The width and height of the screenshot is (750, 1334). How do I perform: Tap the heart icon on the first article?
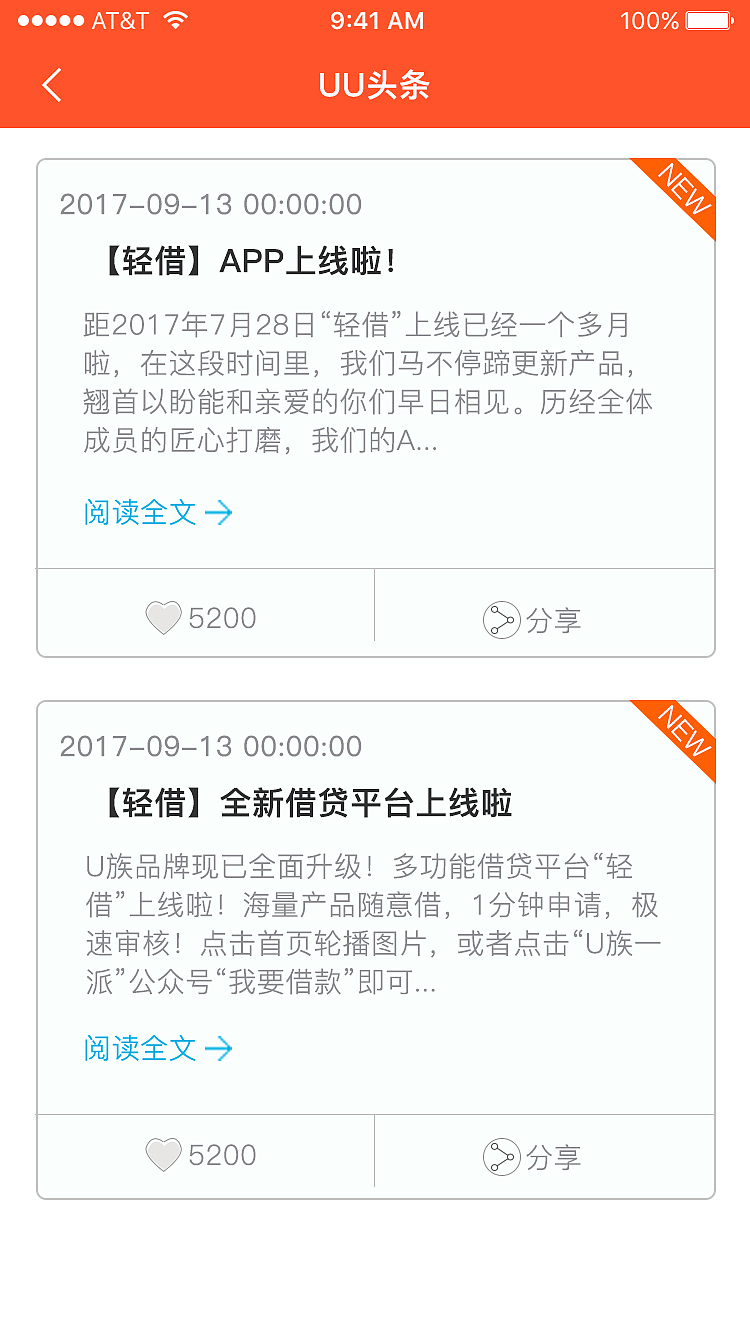165,618
